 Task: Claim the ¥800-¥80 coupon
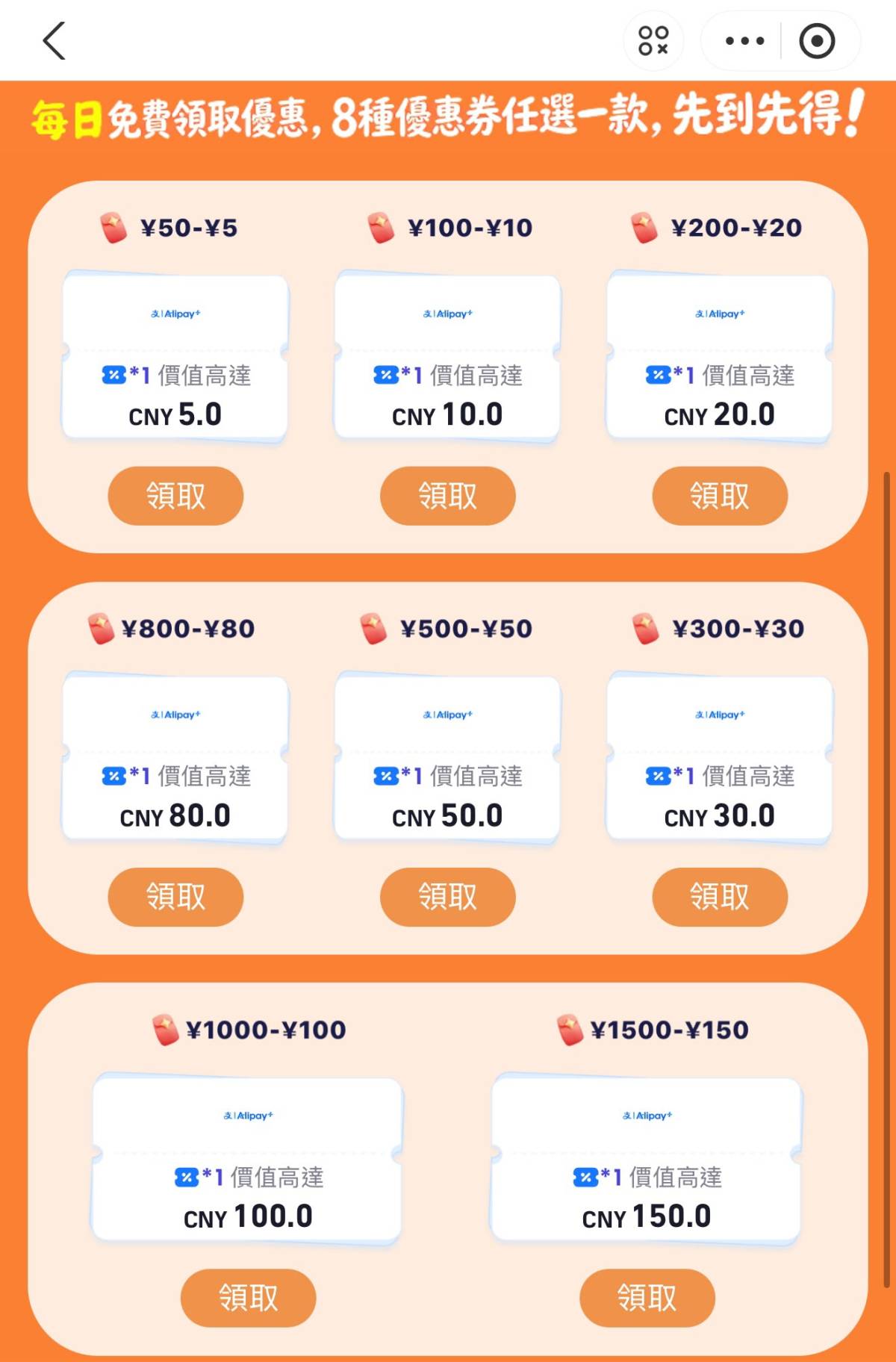(175, 897)
